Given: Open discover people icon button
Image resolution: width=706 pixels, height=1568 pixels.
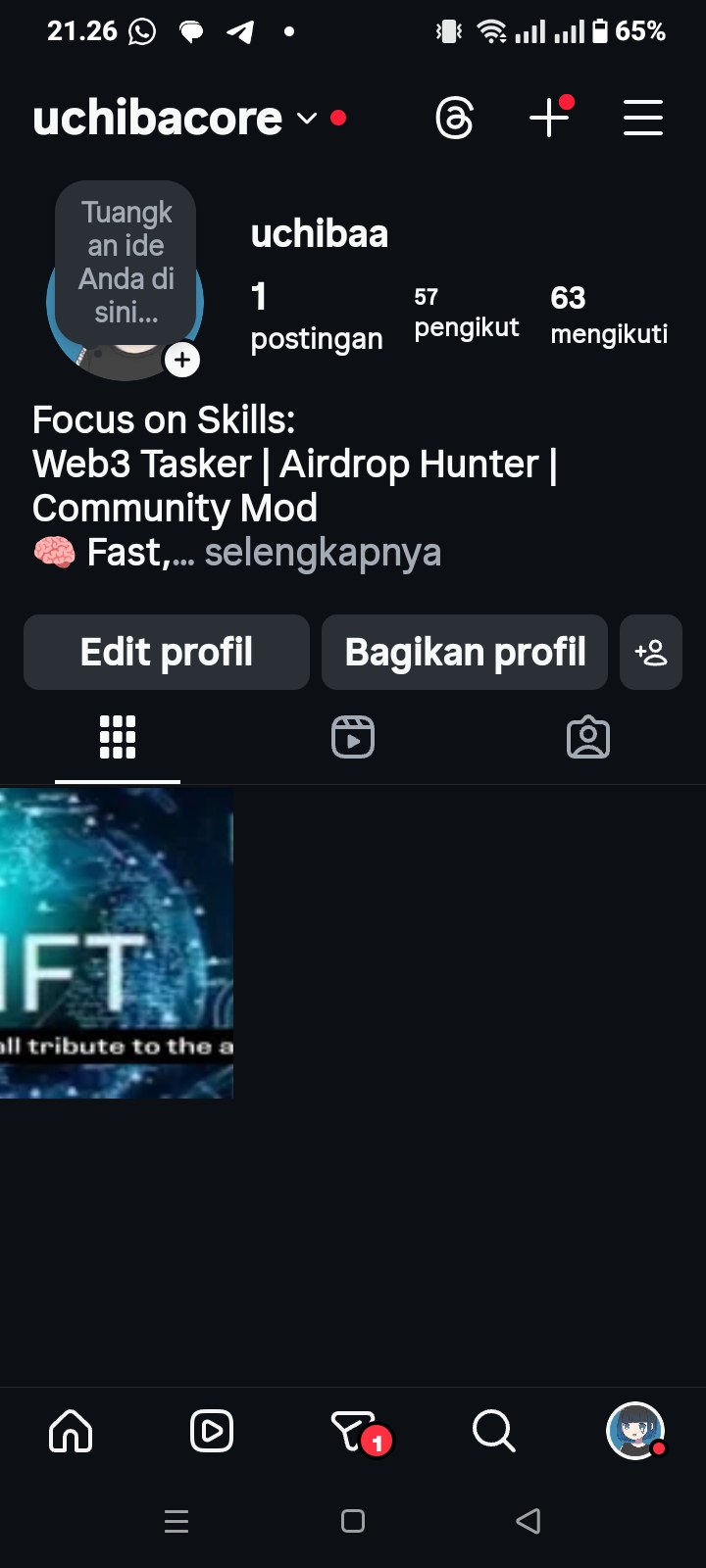Looking at the screenshot, I should (x=651, y=653).
